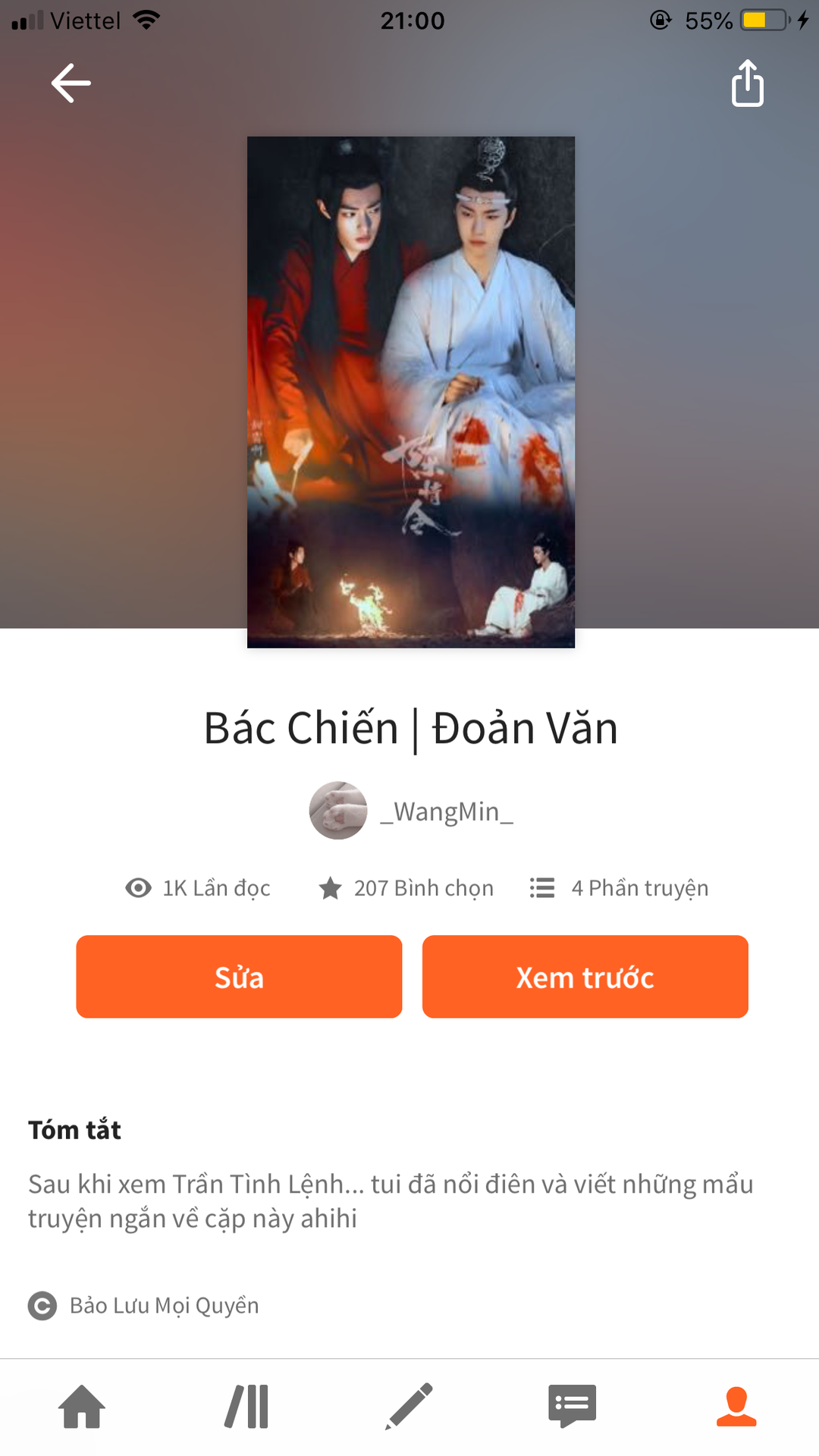Tap the Sửa button
The height and width of the screenshot is (1456, 819).
coord(239,977)
